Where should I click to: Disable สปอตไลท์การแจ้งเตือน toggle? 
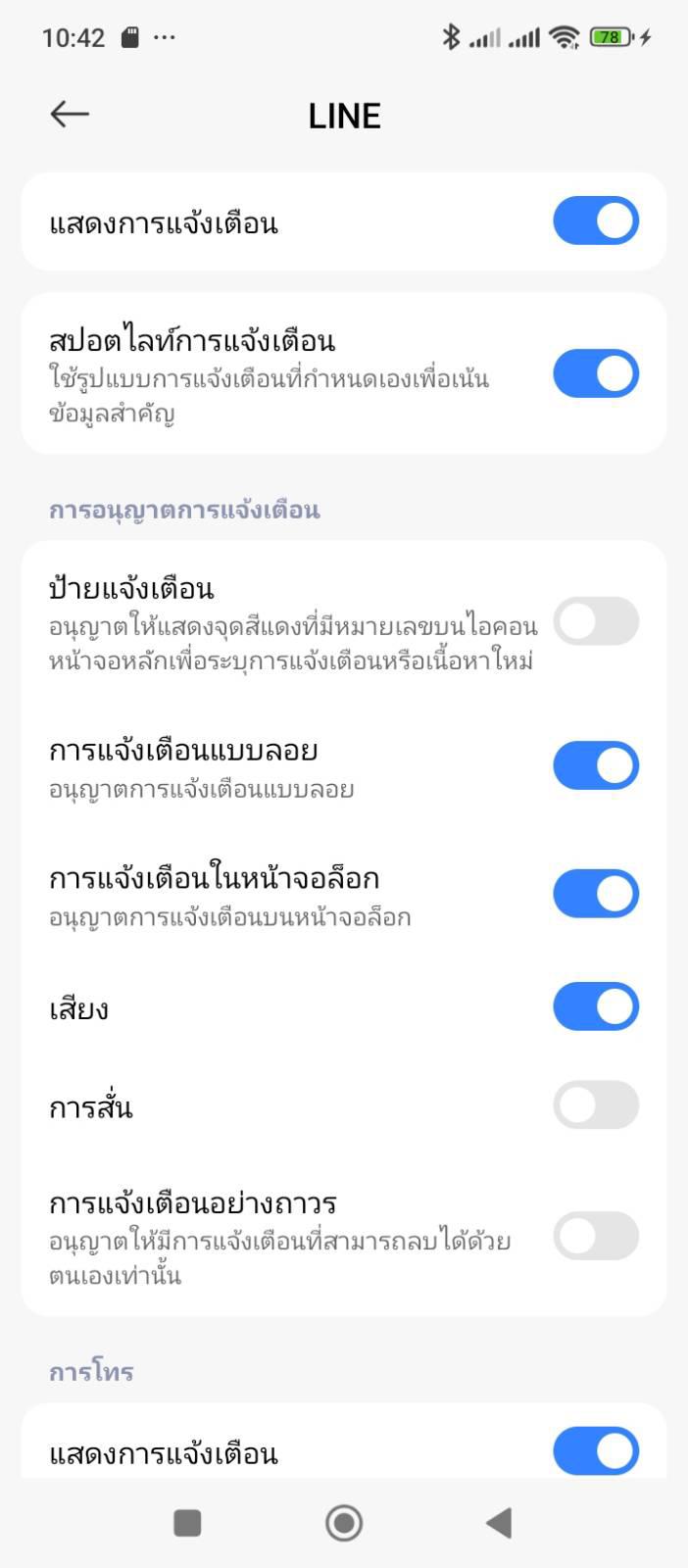pos(596,373)
